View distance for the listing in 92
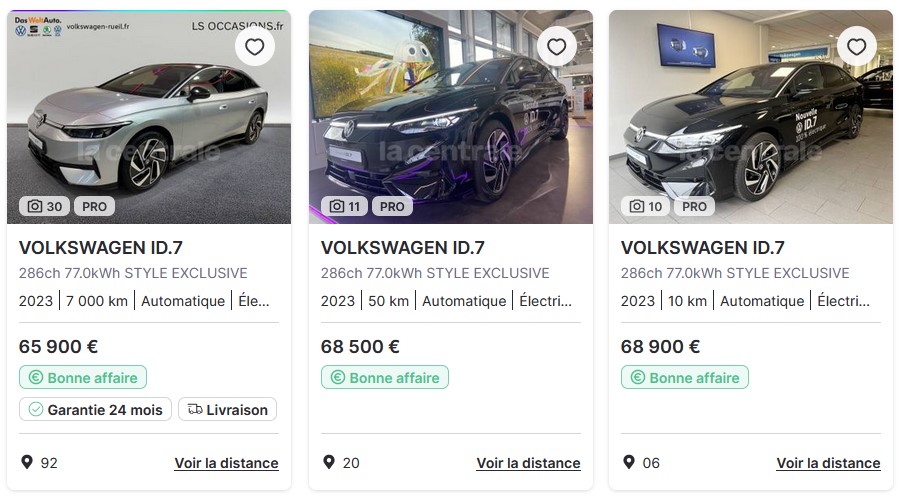 [226, 463]
